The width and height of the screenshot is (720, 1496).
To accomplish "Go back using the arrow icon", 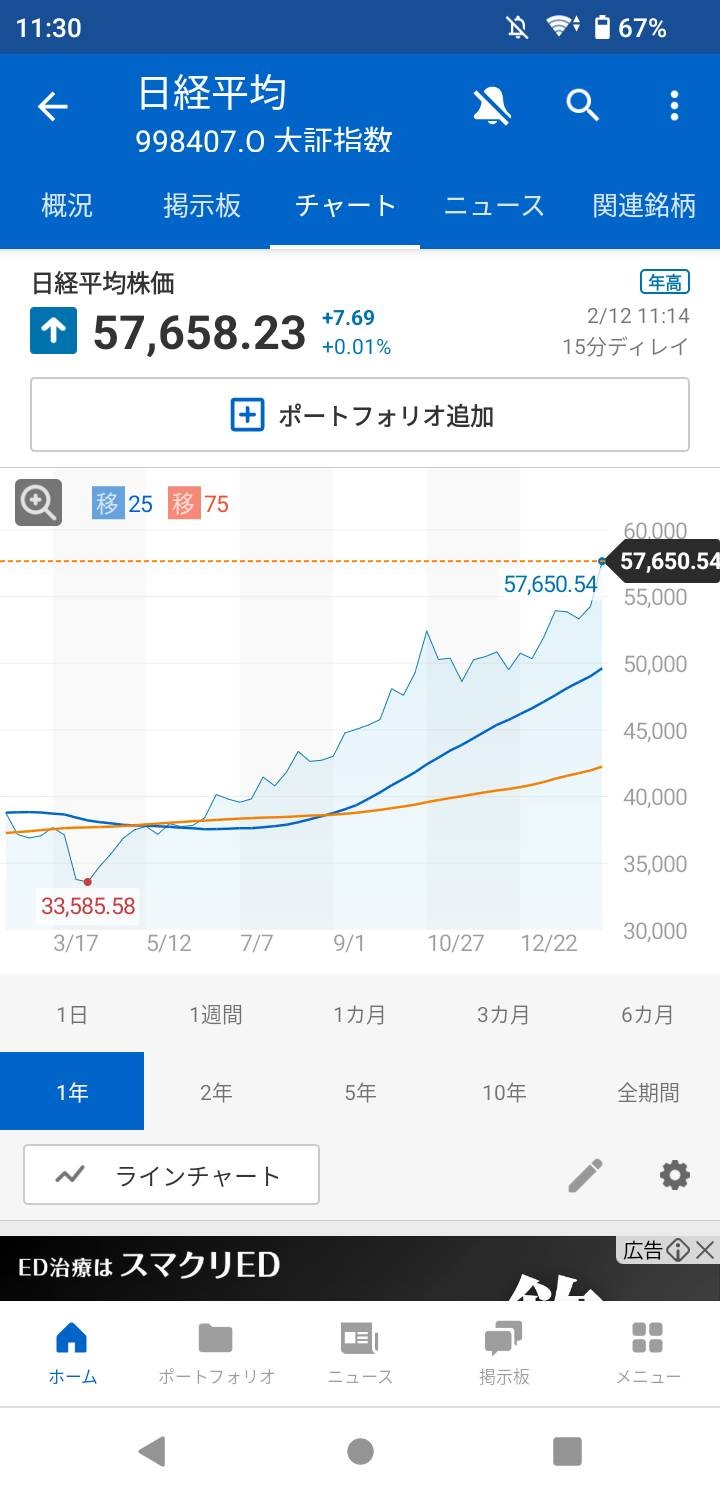I will click(52, 107).
